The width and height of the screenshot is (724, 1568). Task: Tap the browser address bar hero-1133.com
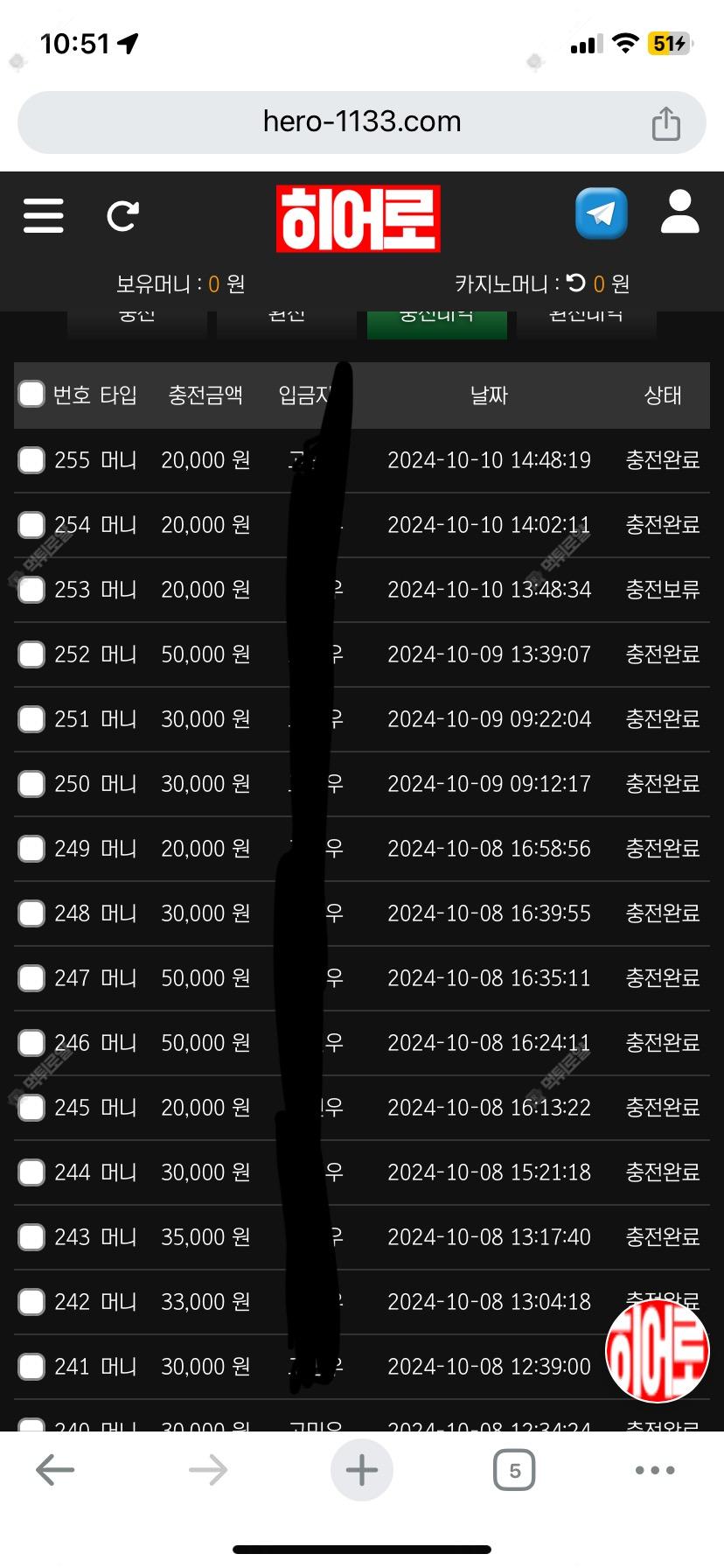[x=362, y=122]
